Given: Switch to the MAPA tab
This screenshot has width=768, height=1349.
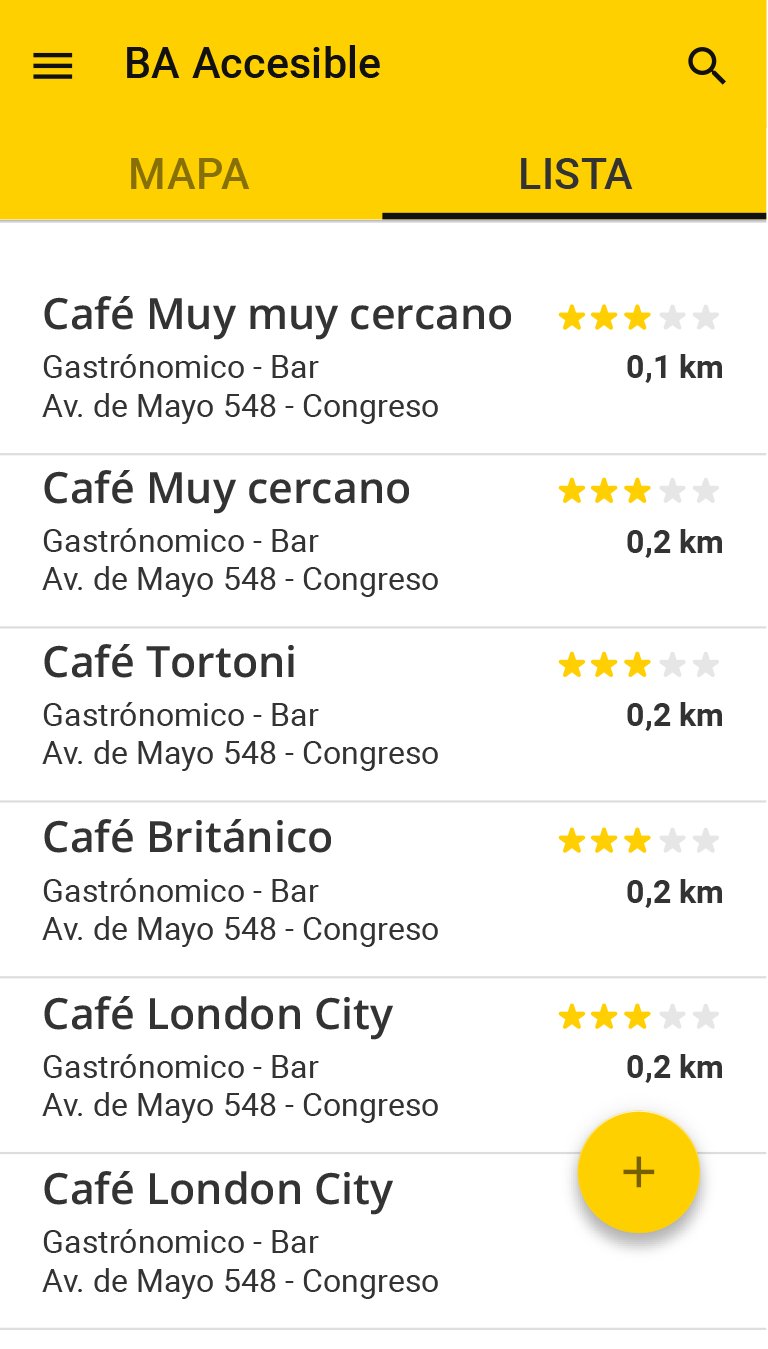Looking at the screenshot, I should point(189,175).
